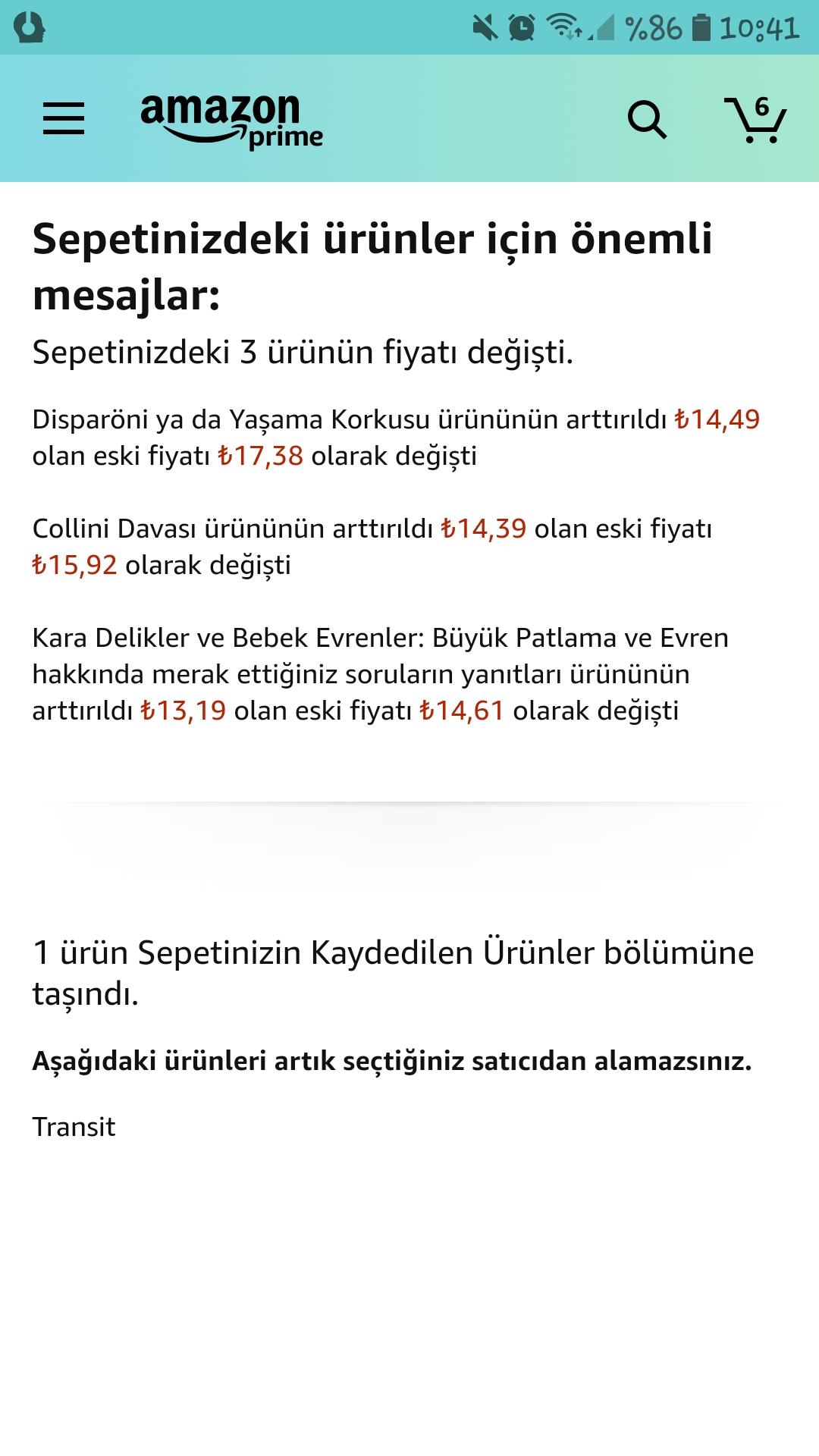Open the search icon
This screenshot has width=819, height=1456.
[647, 120]
